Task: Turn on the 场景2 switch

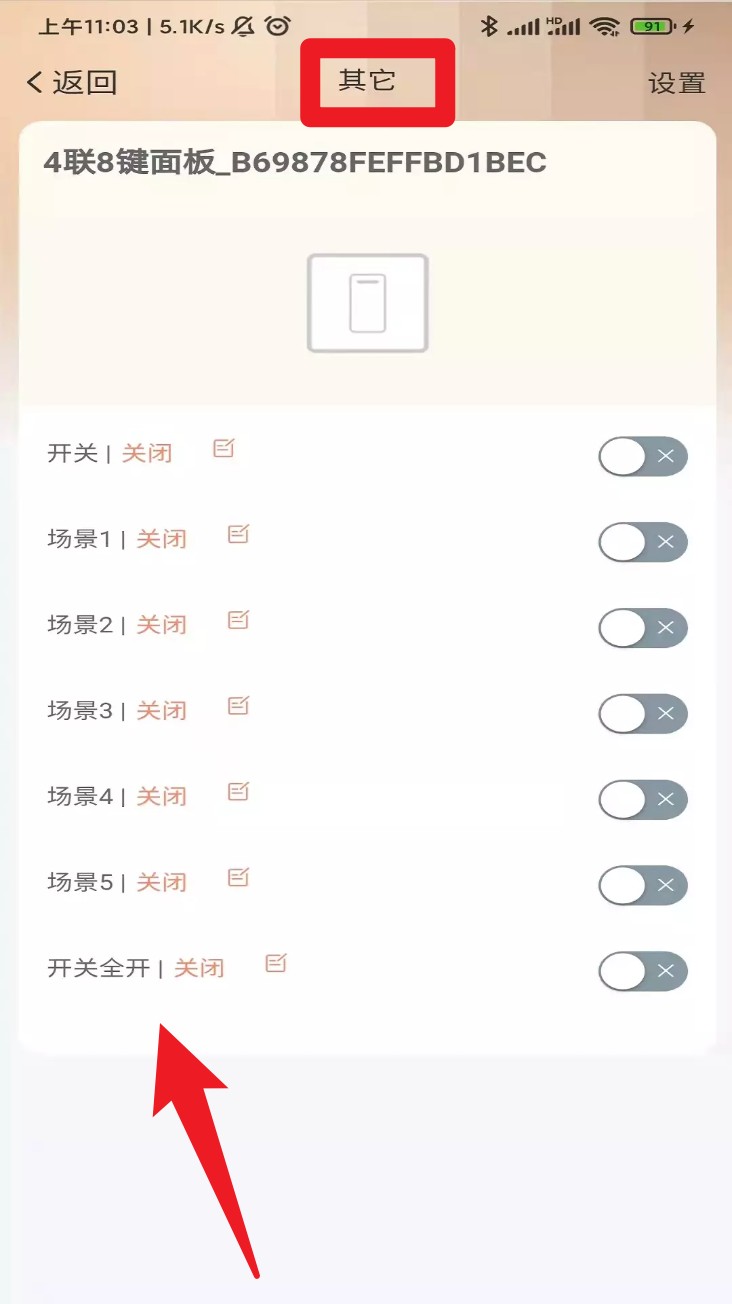Action: tap(643, 629)
